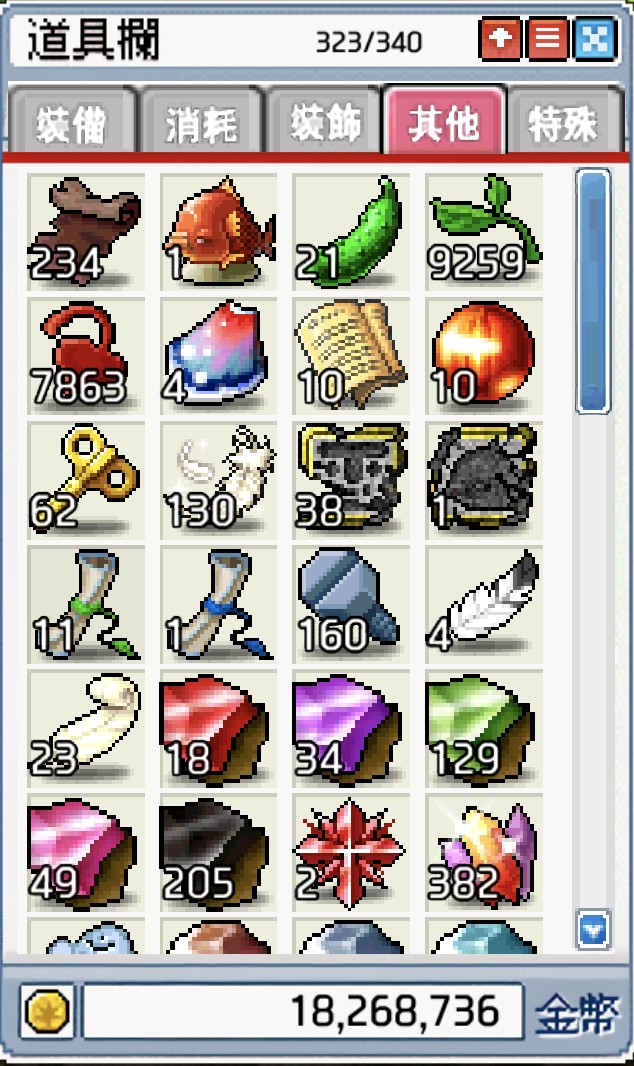Tap the red up-arrow button
The height and width of the screenshot is (1066, 634).
[502, 41]
